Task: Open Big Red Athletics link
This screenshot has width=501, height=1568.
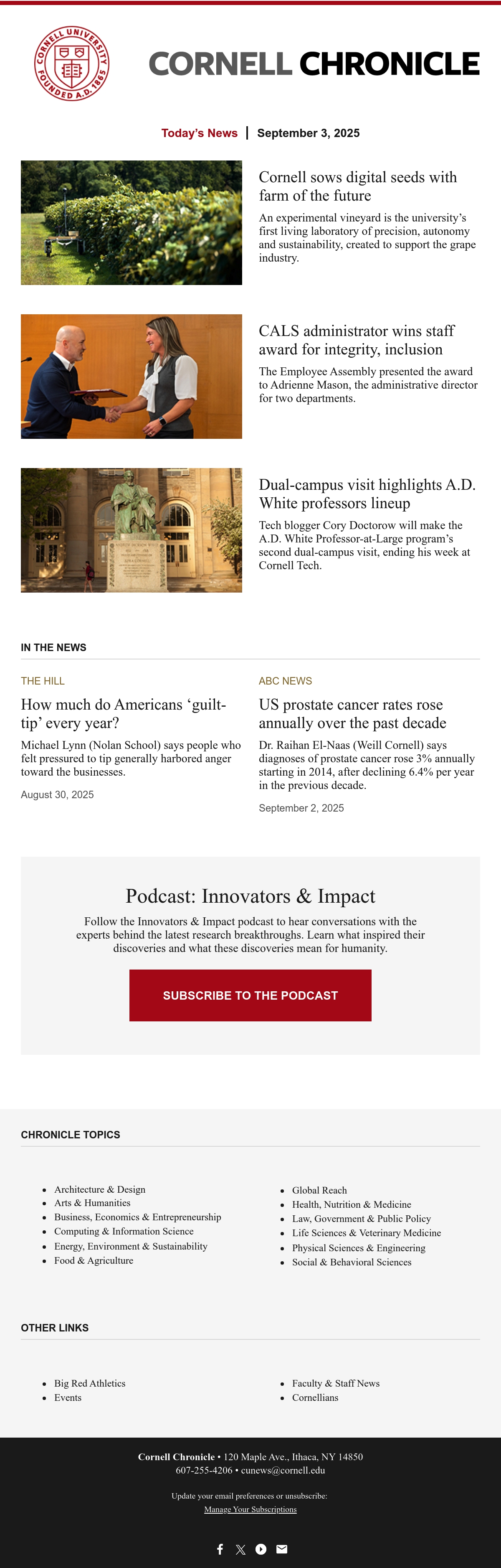Action: click(90, 1383)
